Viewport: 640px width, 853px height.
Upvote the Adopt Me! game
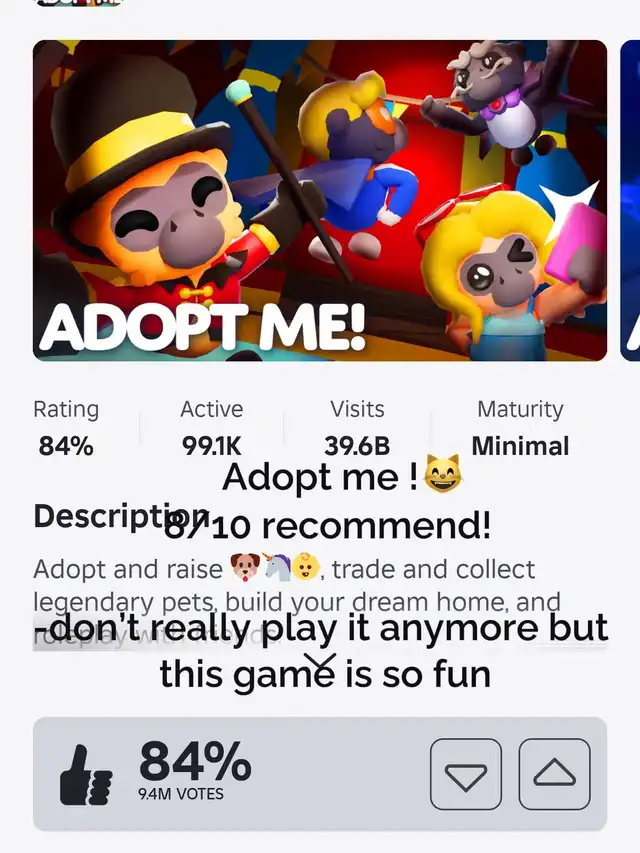554,774
